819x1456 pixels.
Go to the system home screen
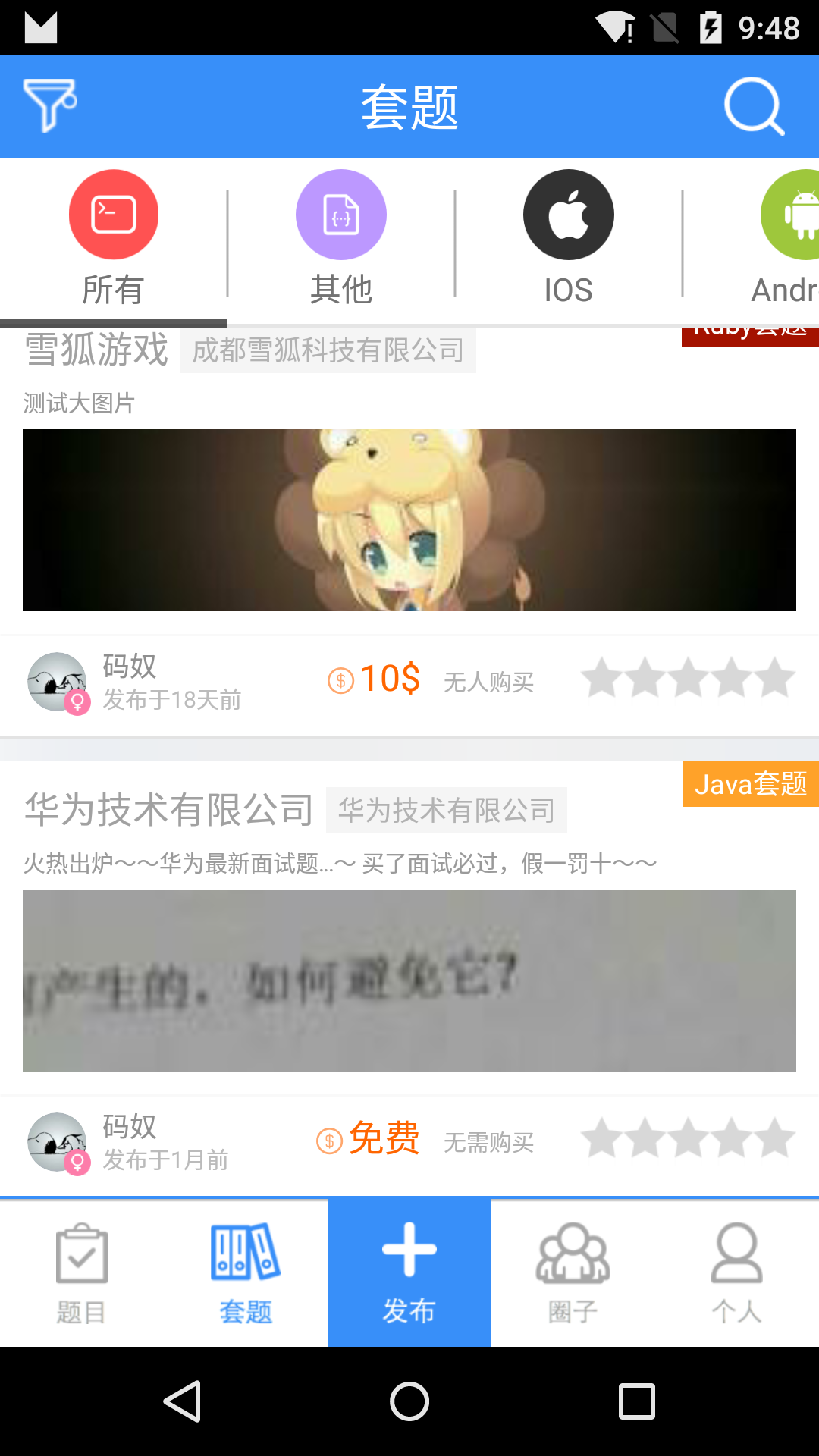pyautogui.click(x=409, y=1401)
